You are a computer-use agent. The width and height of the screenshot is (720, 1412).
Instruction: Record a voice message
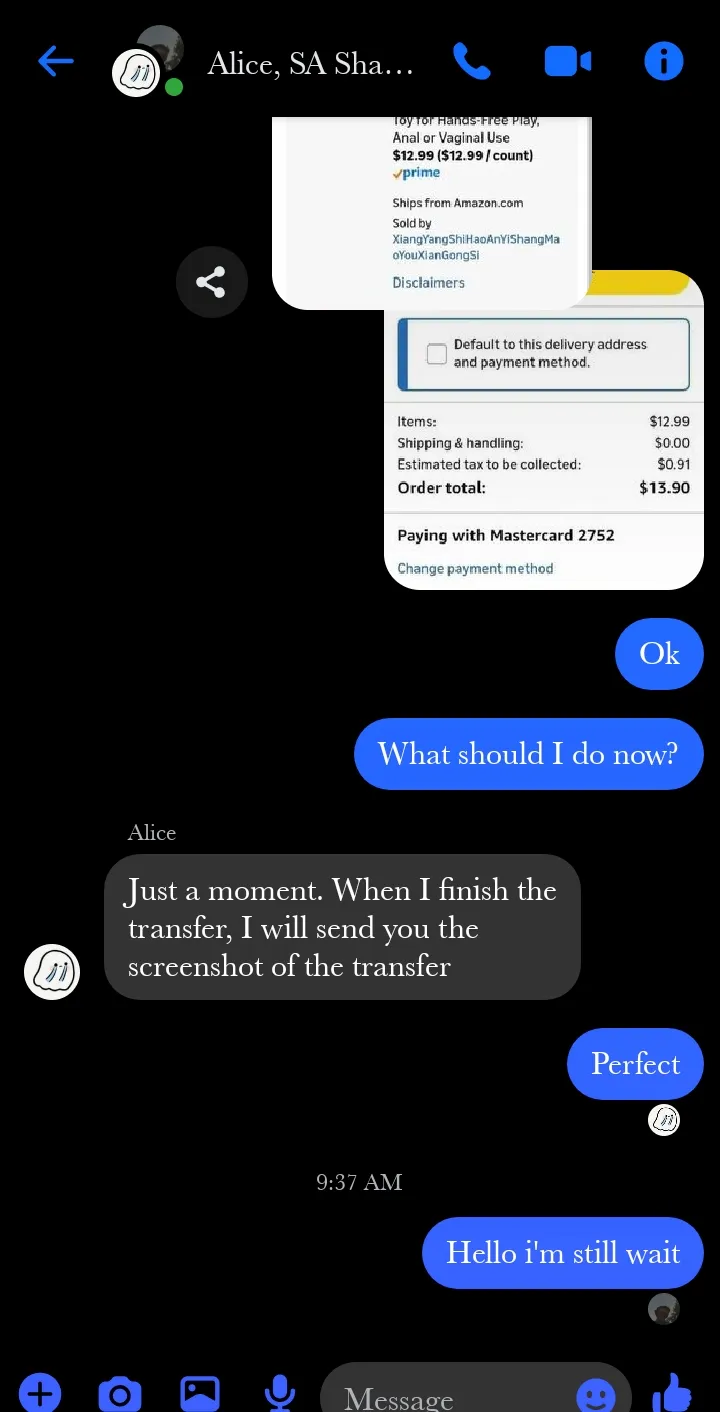[x=279, y=1392]
